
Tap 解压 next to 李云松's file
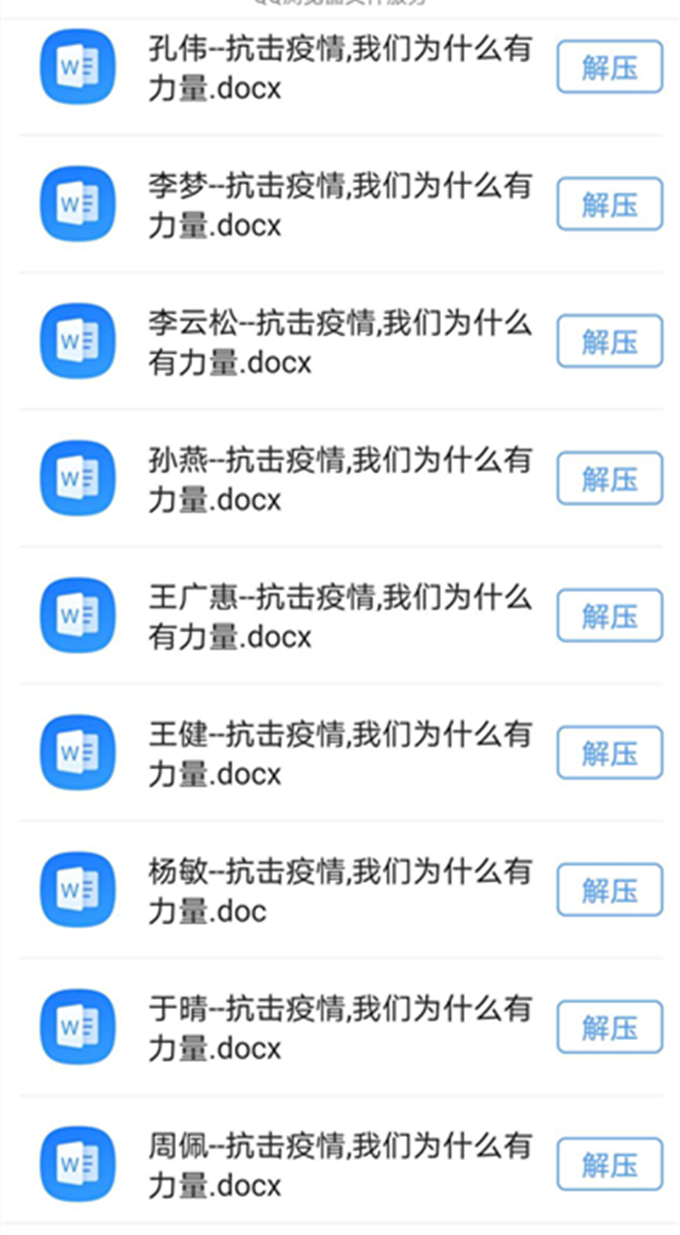(x=609, y=341)
